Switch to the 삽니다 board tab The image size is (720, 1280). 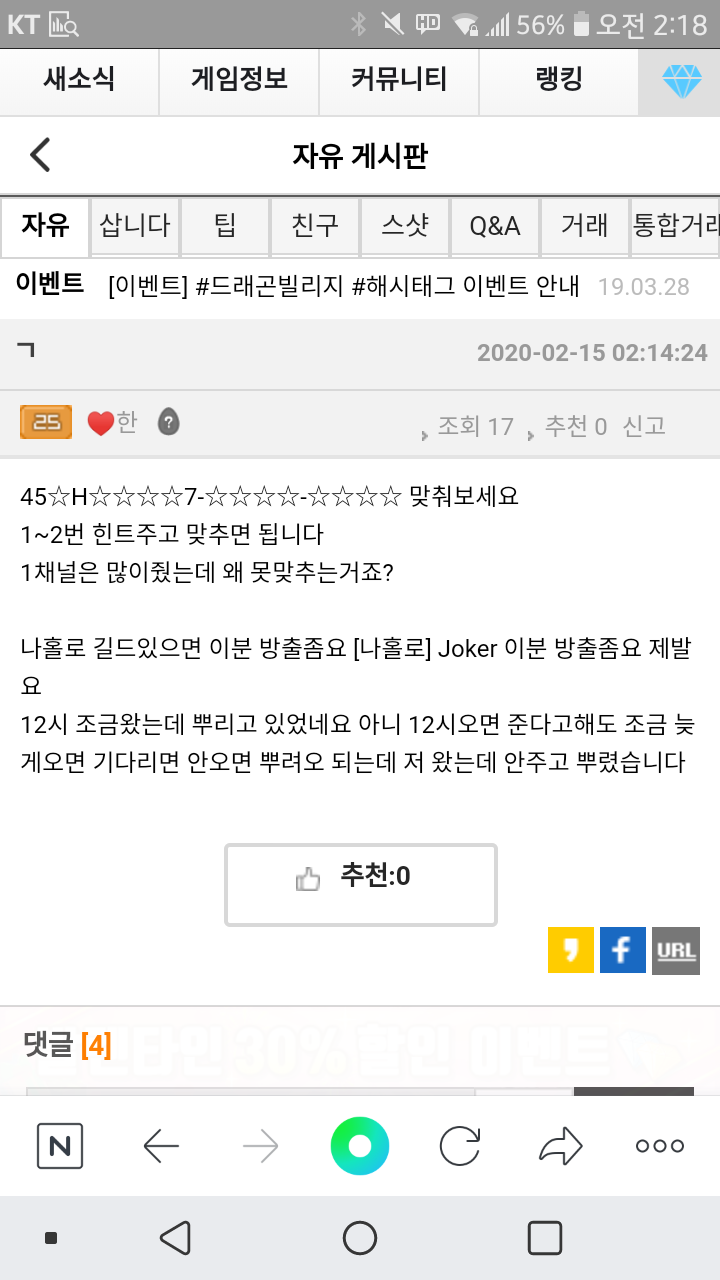[135, 224]
